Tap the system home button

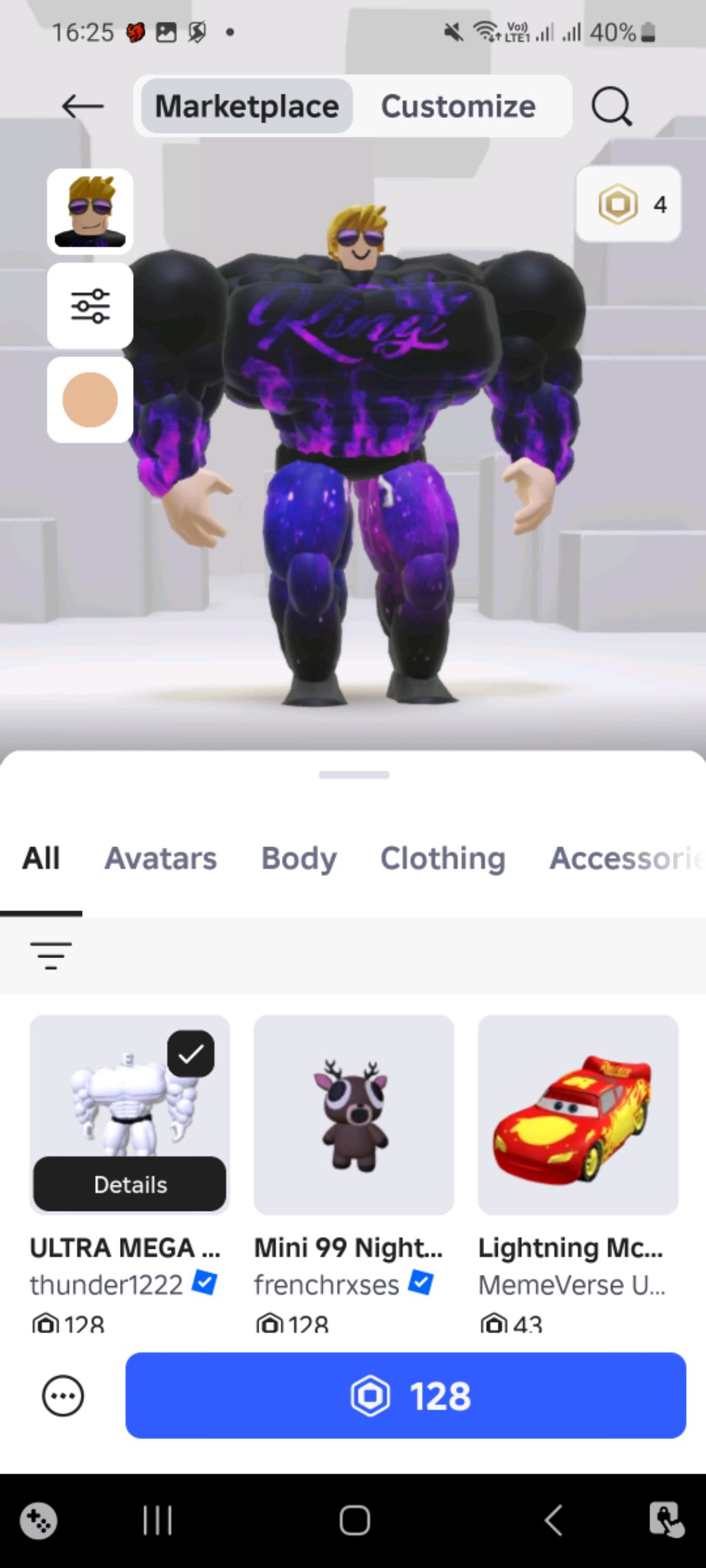point(354,1520)
